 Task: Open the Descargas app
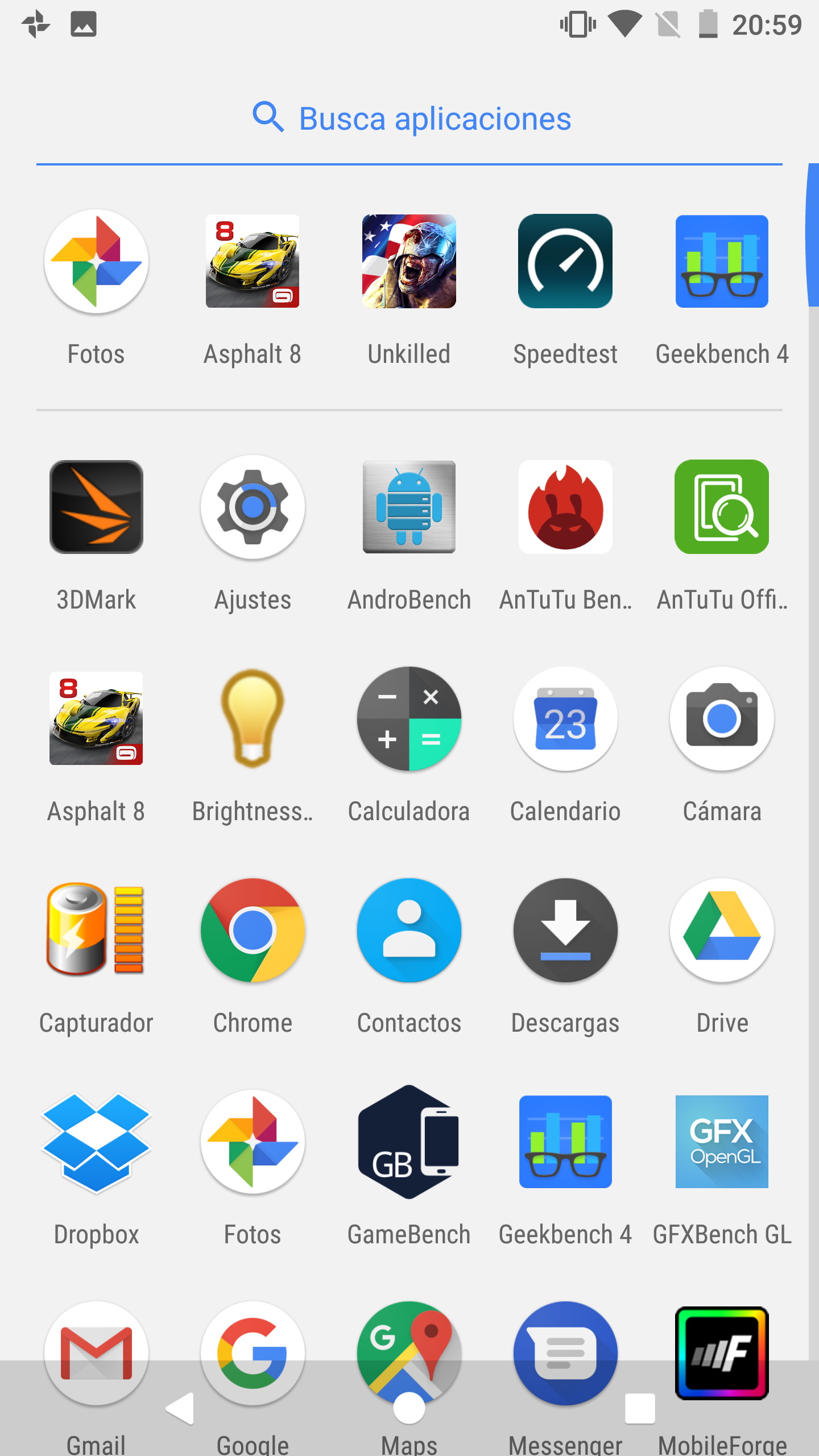pyautogui.click(x=565, y=930)
